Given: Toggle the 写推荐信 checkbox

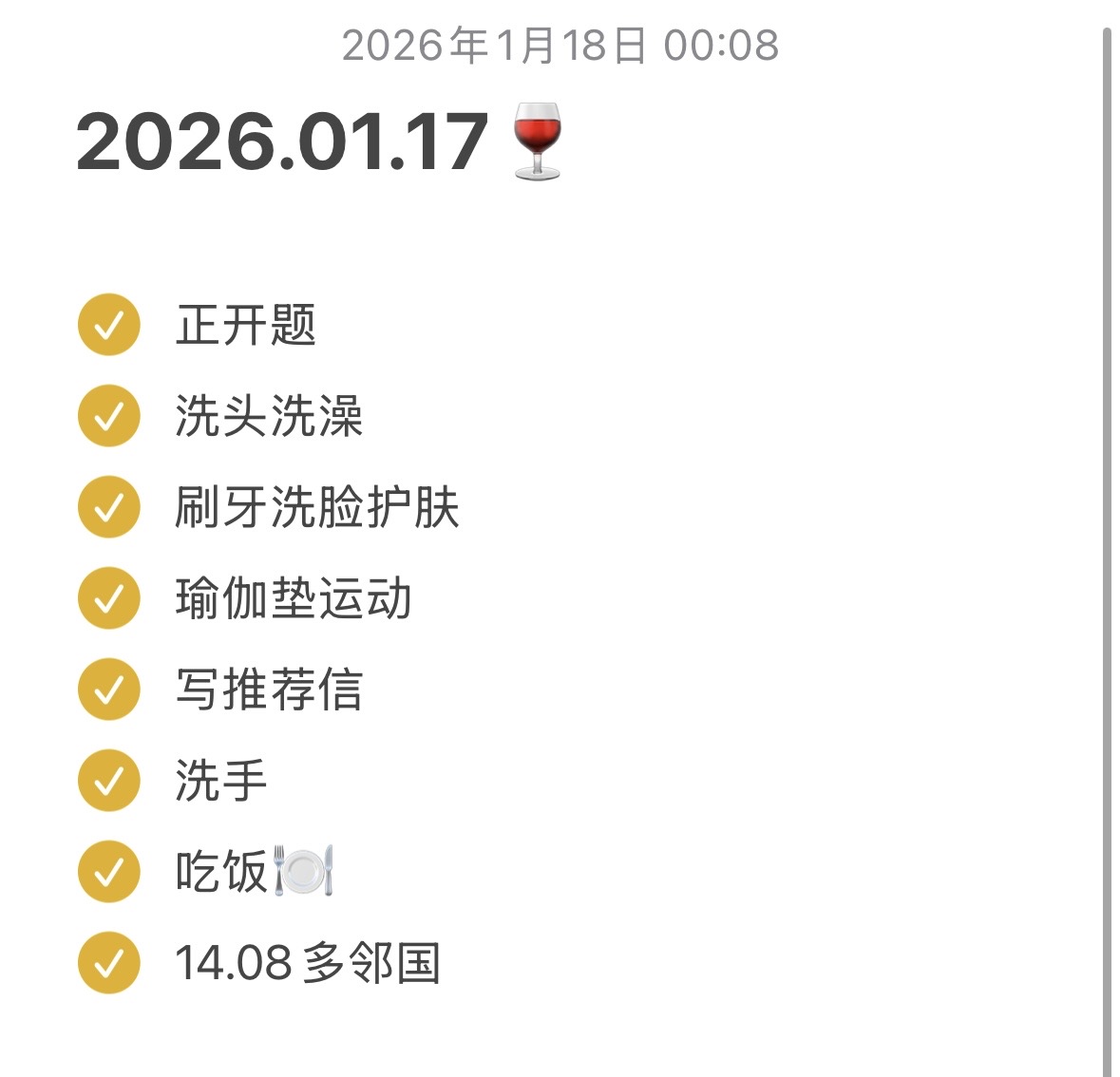Looking at the screenshot, I should pos(109,690).
